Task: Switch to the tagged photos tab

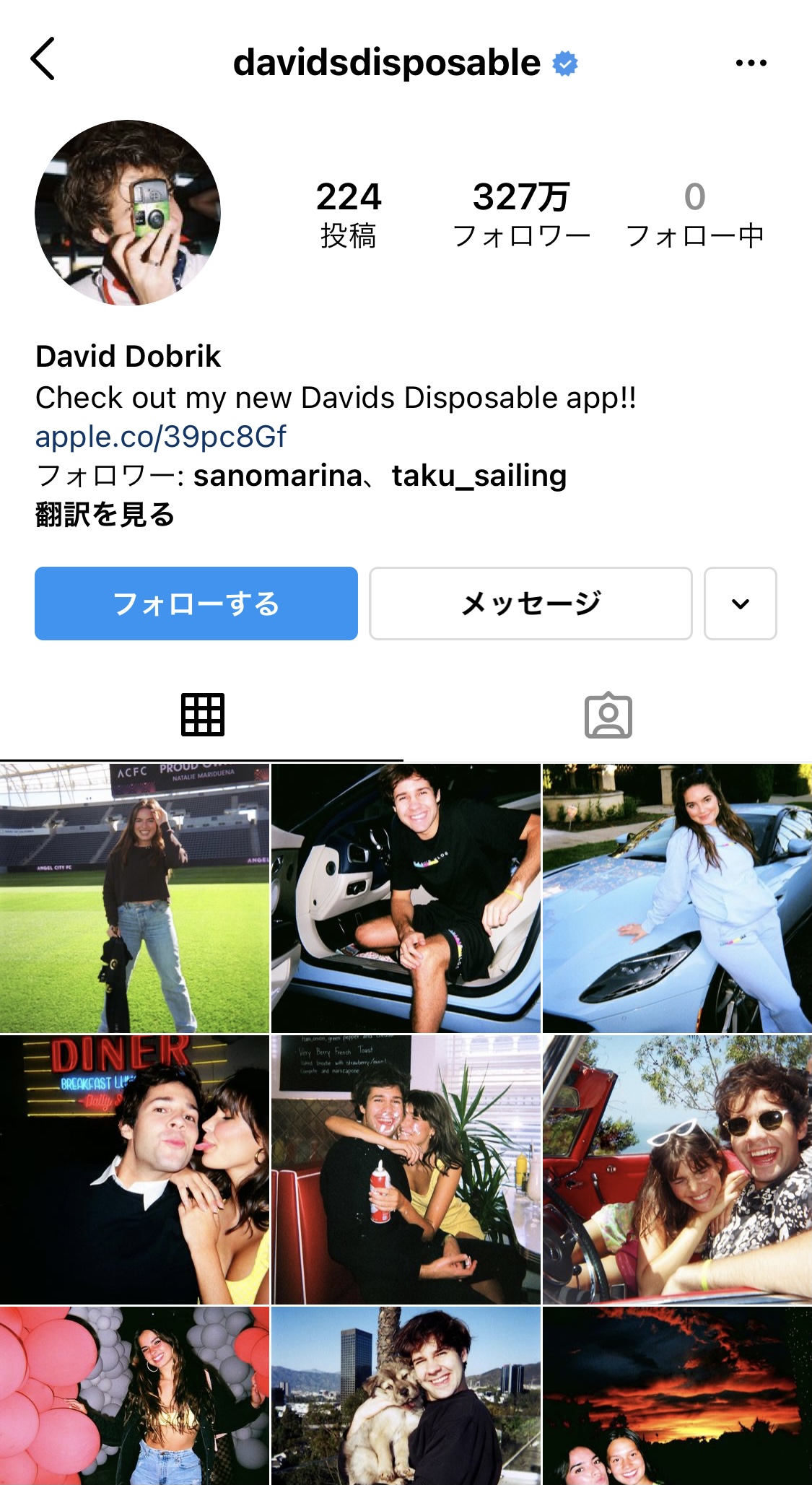Action: (608, 716)
